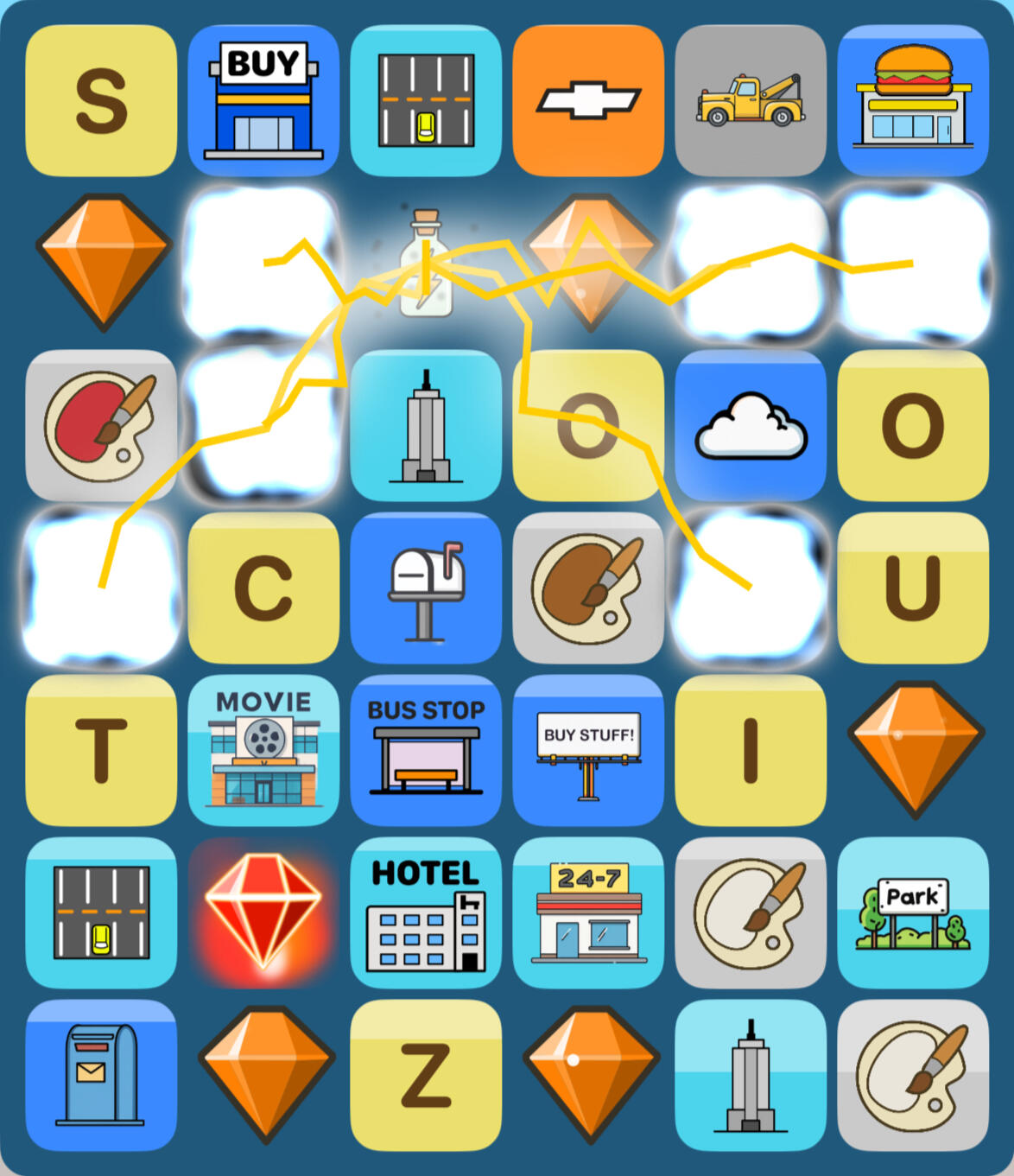
Task: Click the brown paint palette tile
Action: click(589, 588)
